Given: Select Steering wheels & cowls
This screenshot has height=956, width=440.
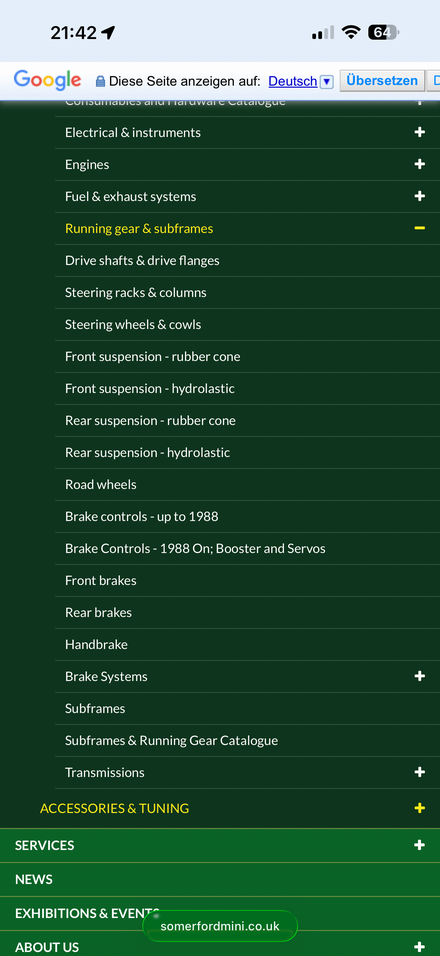Looking at the screenshot, I should point(133,324).
